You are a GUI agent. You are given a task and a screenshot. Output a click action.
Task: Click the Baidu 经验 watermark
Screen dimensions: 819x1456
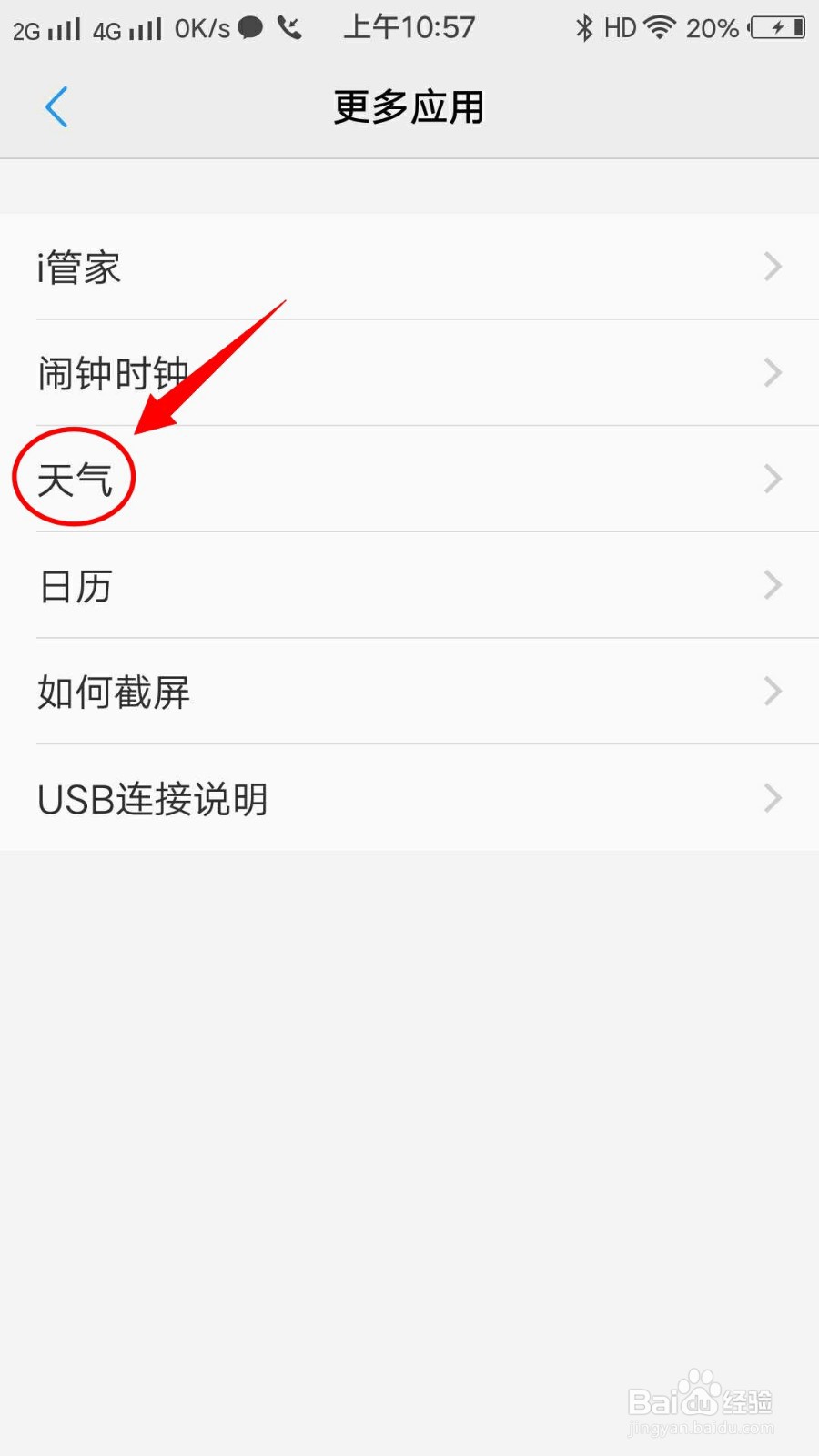coord(701,1401)
